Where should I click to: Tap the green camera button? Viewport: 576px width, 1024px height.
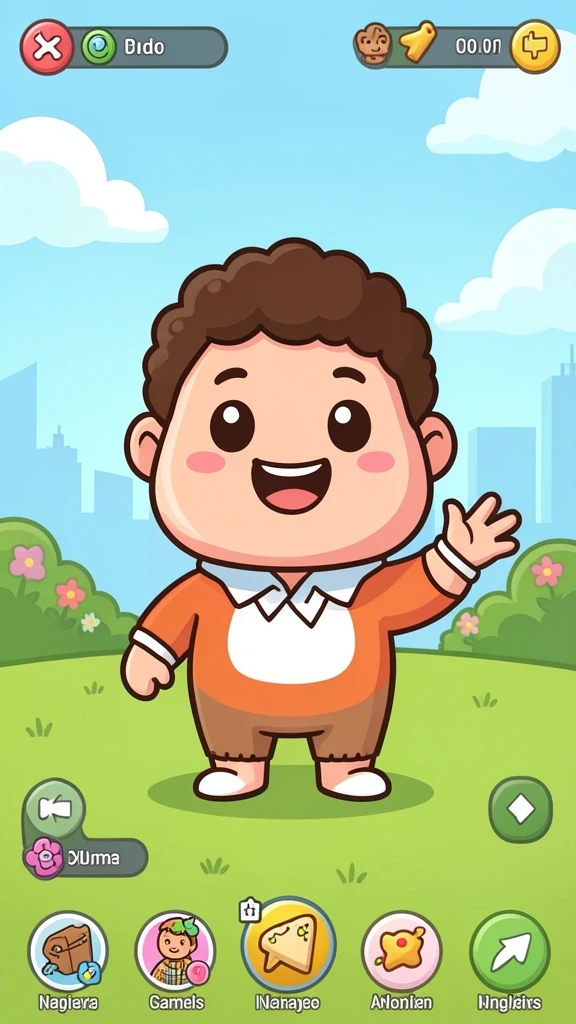click(x=55, y=810)
